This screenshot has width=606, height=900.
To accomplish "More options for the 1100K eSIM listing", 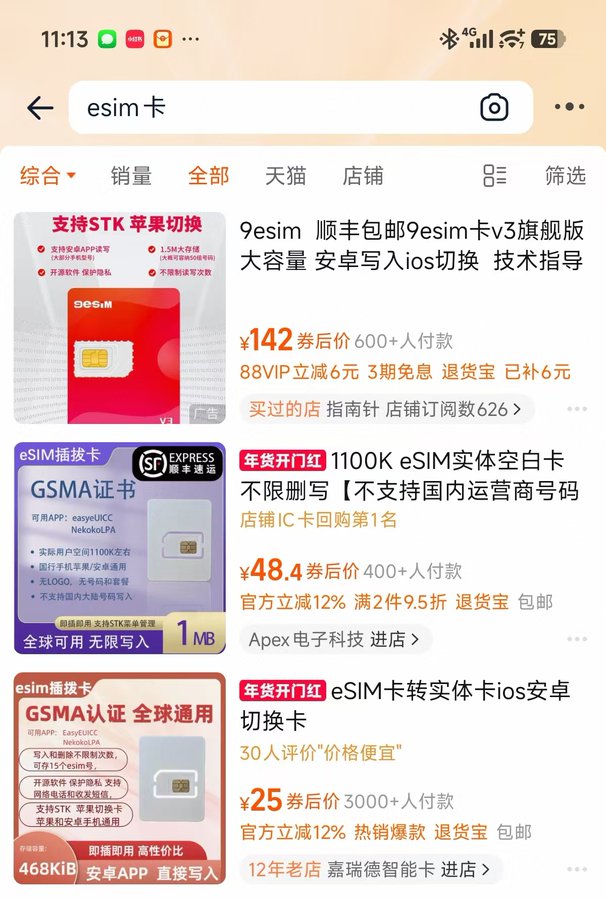I will [577, 639].
